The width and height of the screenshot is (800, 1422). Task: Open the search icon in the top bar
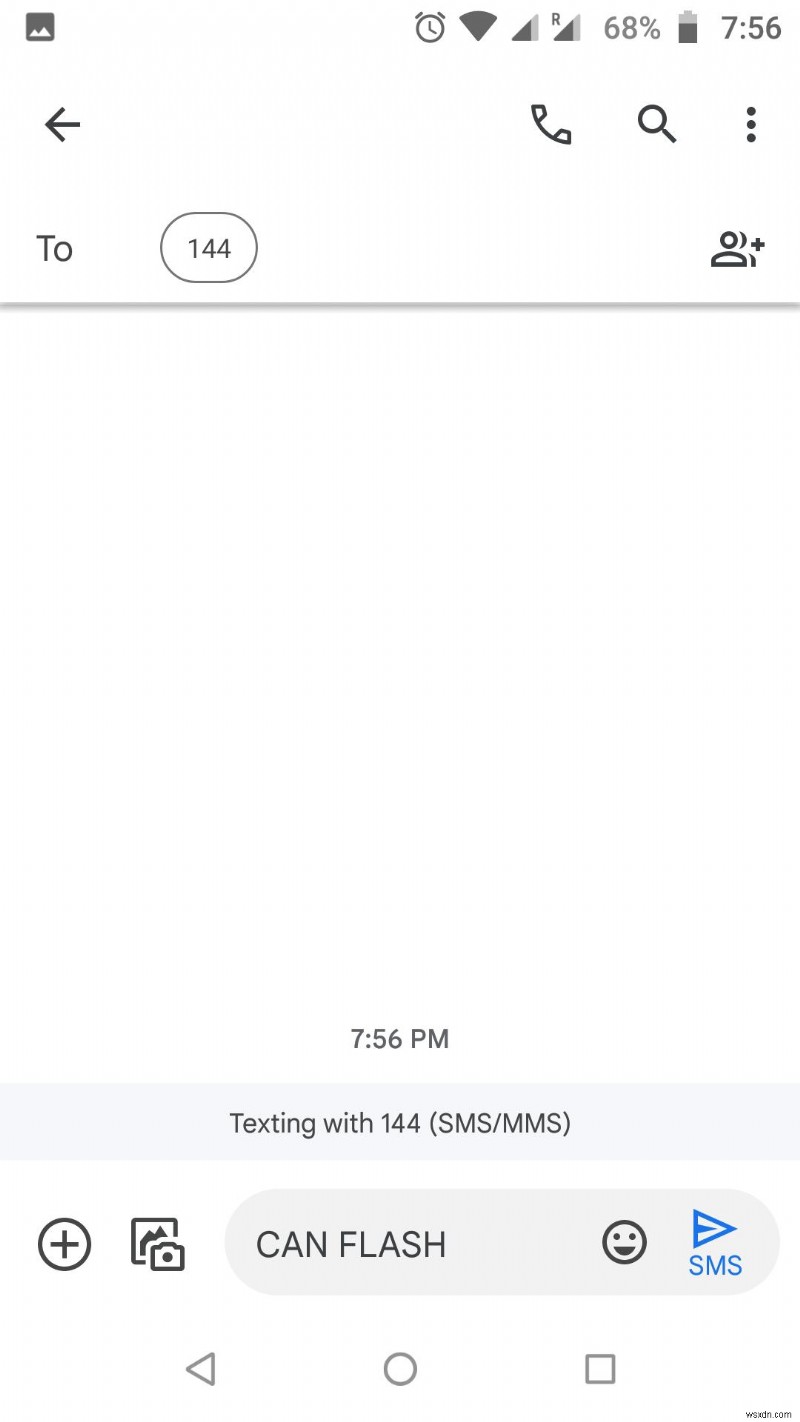coord(656,125)
